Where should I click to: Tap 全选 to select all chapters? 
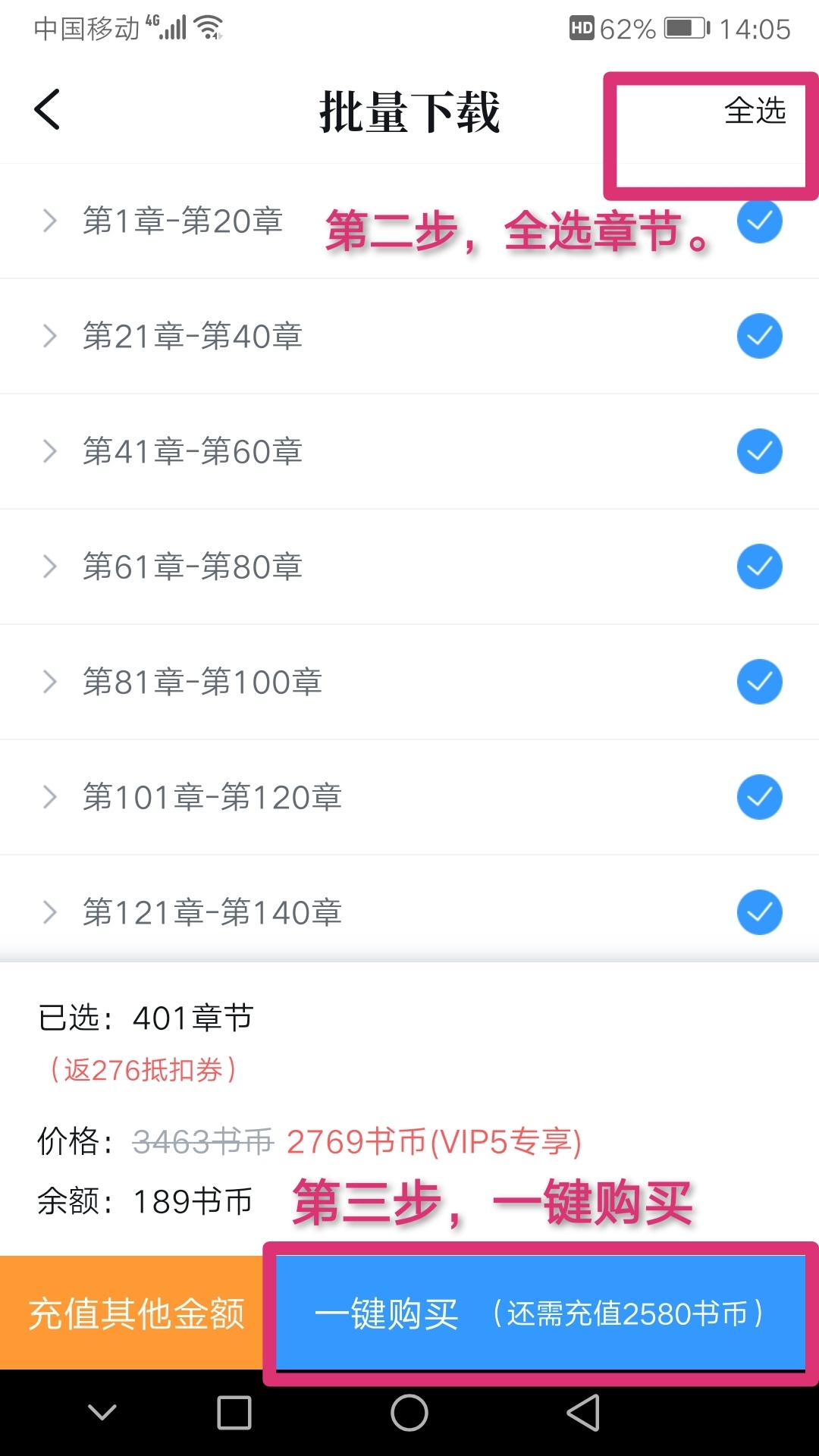click(755, 111)
